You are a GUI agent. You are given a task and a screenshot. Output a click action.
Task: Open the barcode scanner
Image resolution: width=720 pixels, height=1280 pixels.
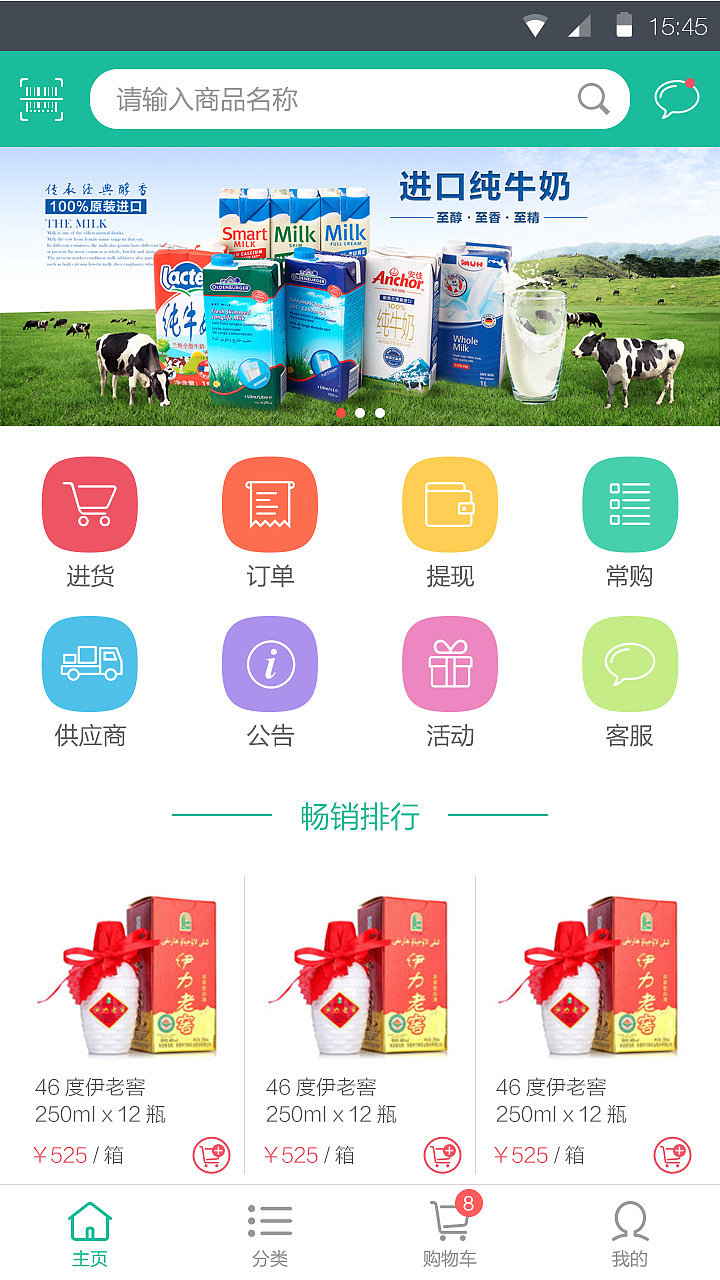42,99
